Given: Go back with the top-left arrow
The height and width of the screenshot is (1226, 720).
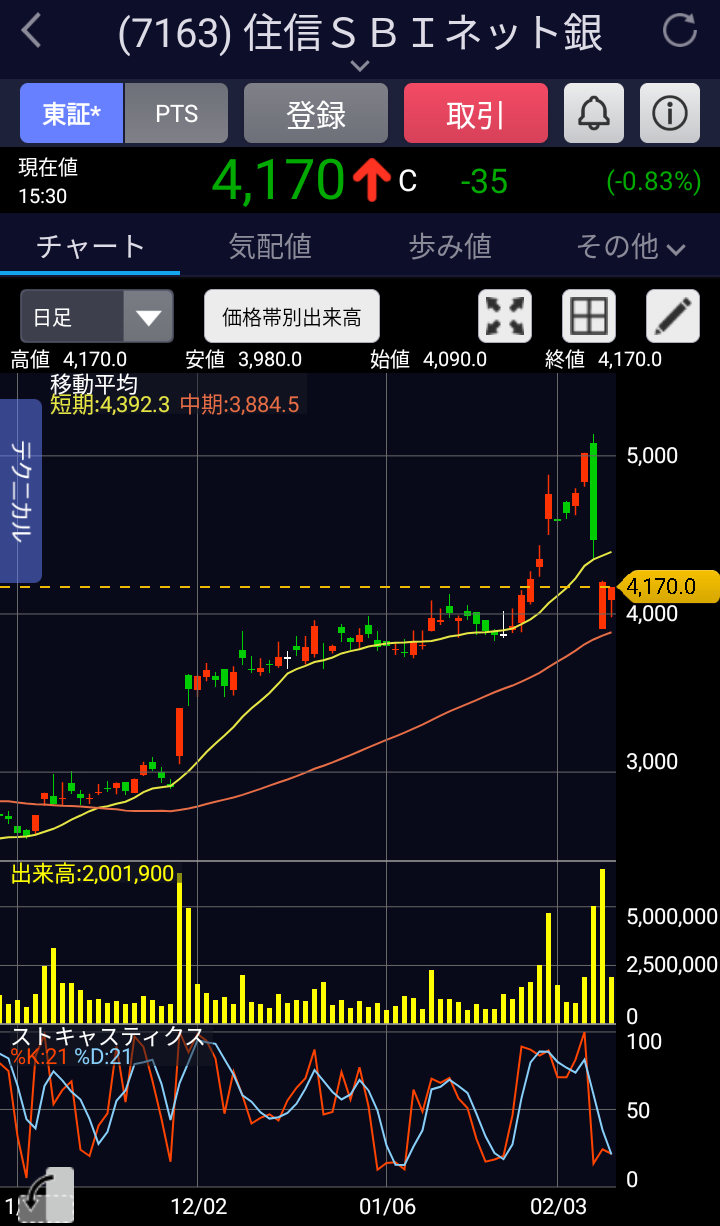Looking at the screenshot, I should point(33,31).
